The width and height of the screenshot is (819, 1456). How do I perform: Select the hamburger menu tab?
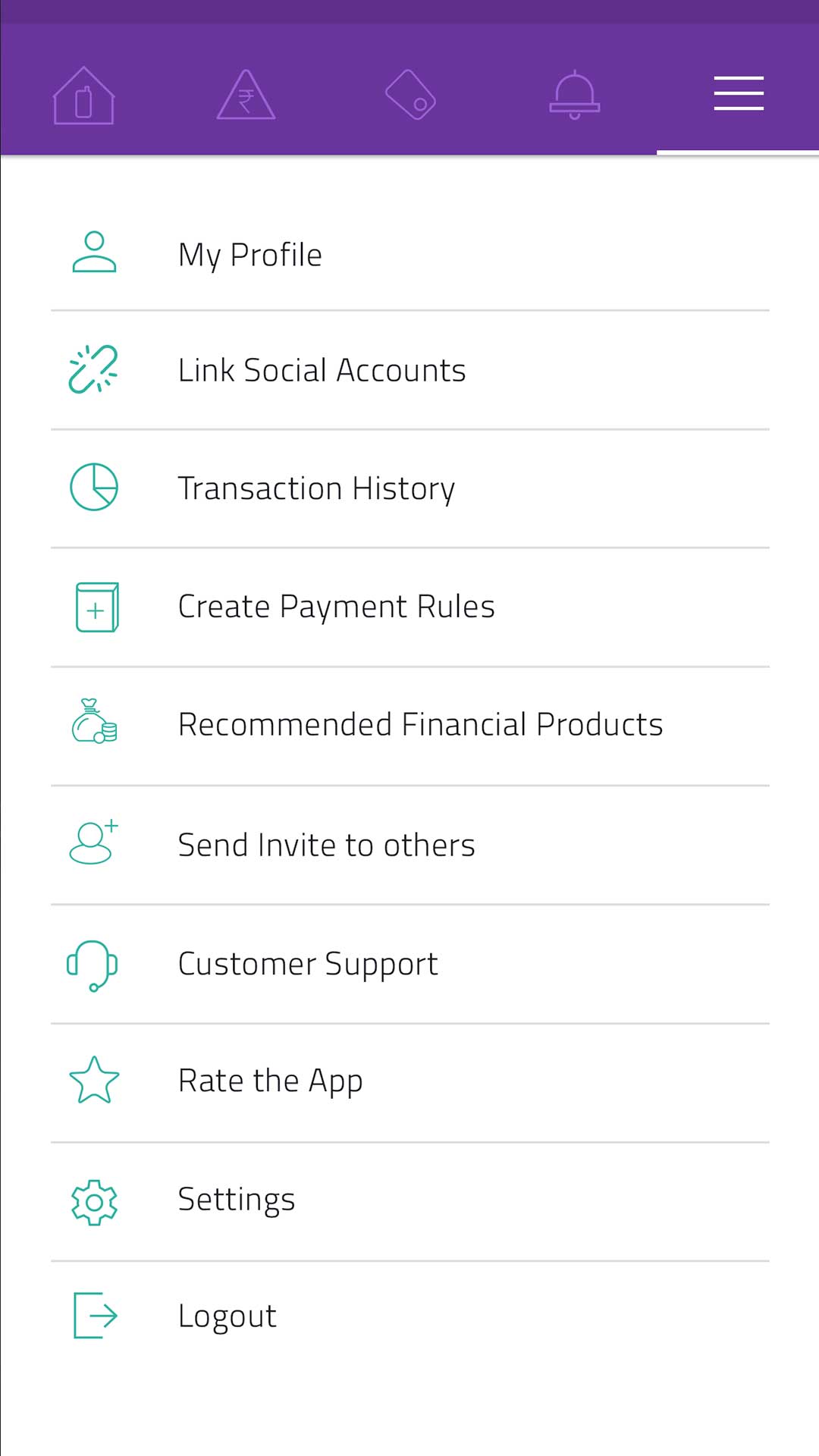coord(738,94)
